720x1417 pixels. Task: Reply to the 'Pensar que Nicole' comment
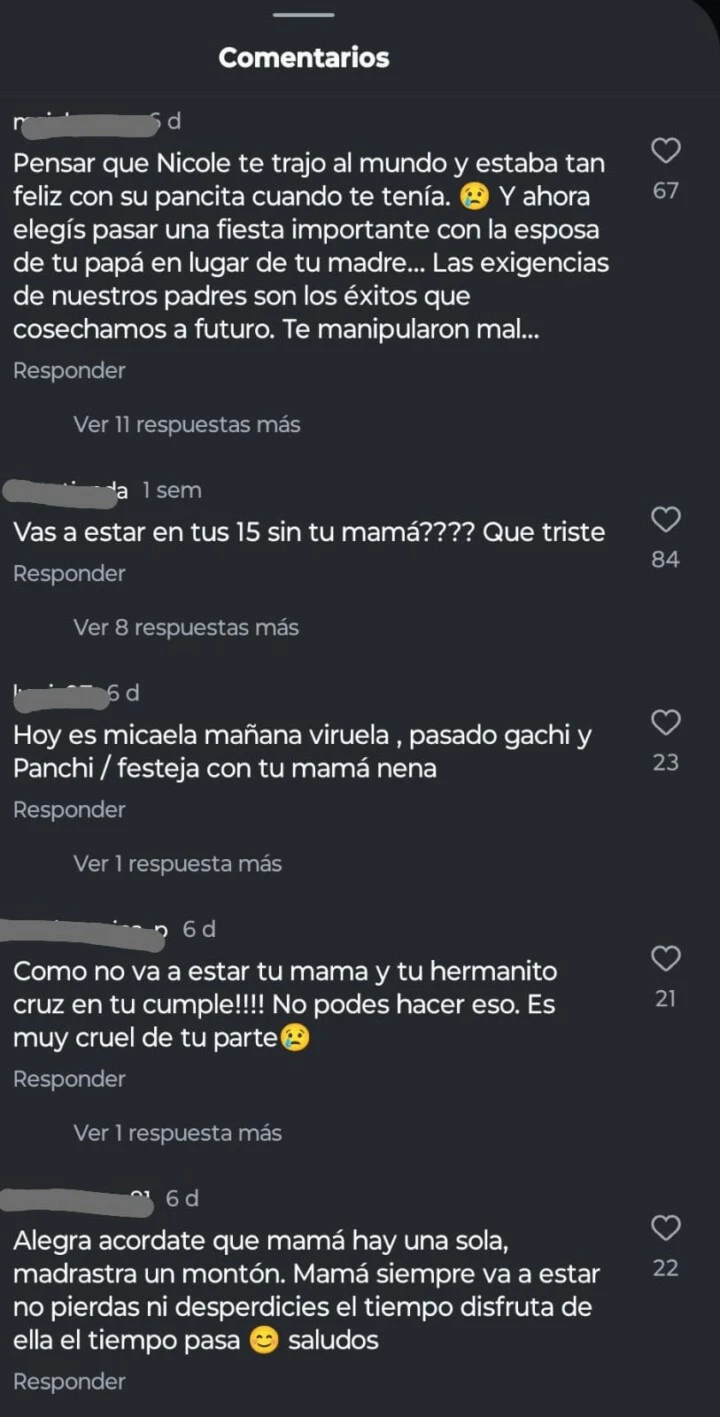69,371
